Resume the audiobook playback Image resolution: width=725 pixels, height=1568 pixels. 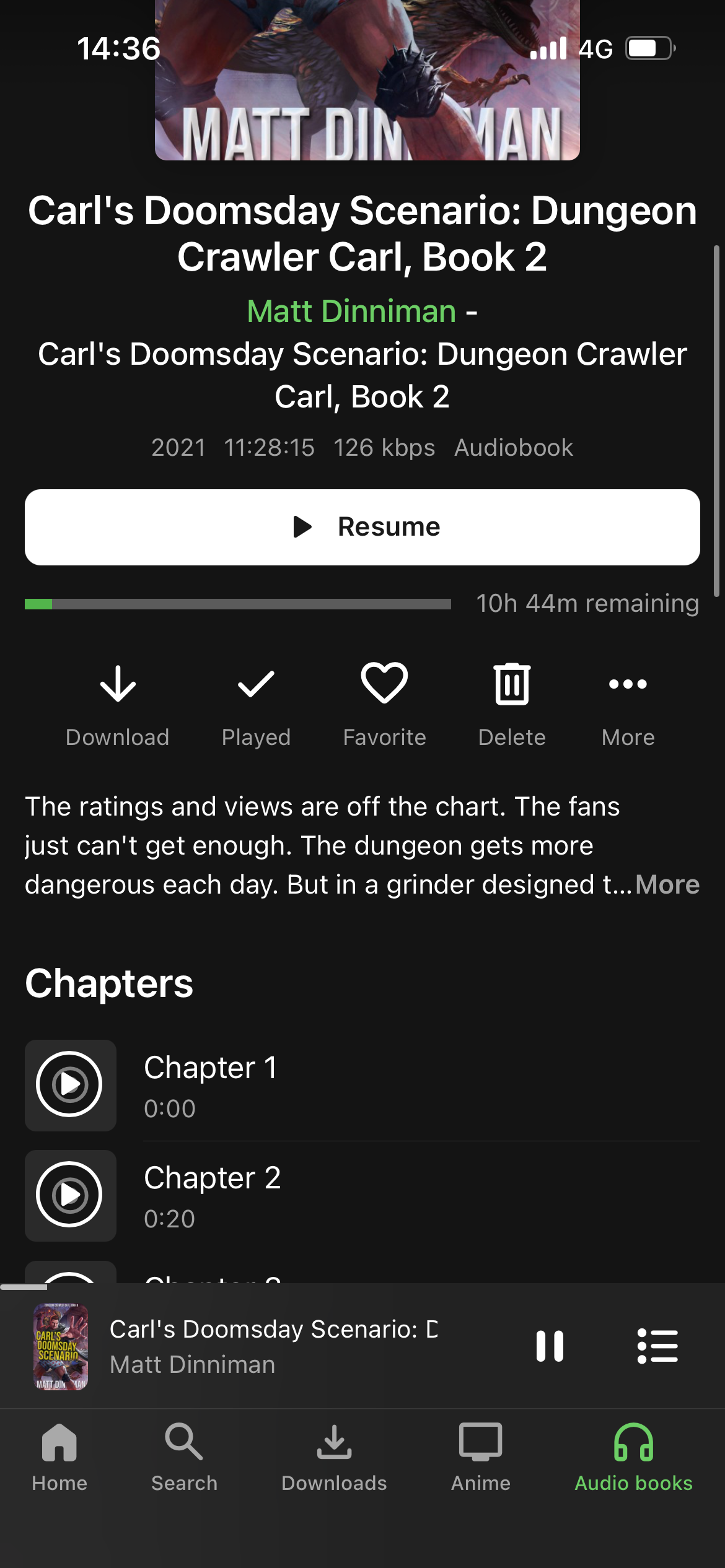click(362, 527)
